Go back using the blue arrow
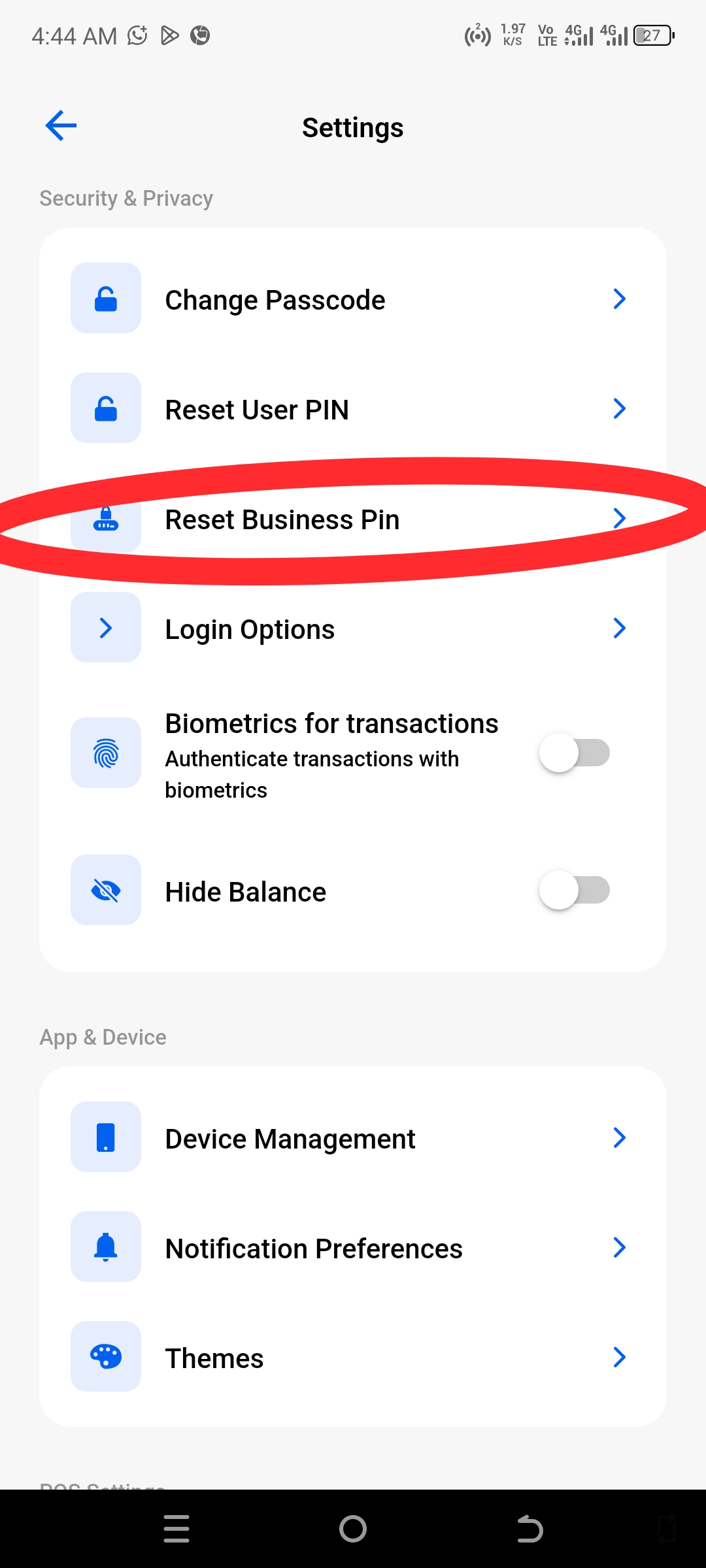The width and height of the screenshot is (706, 1568). (x=61, y=125)
